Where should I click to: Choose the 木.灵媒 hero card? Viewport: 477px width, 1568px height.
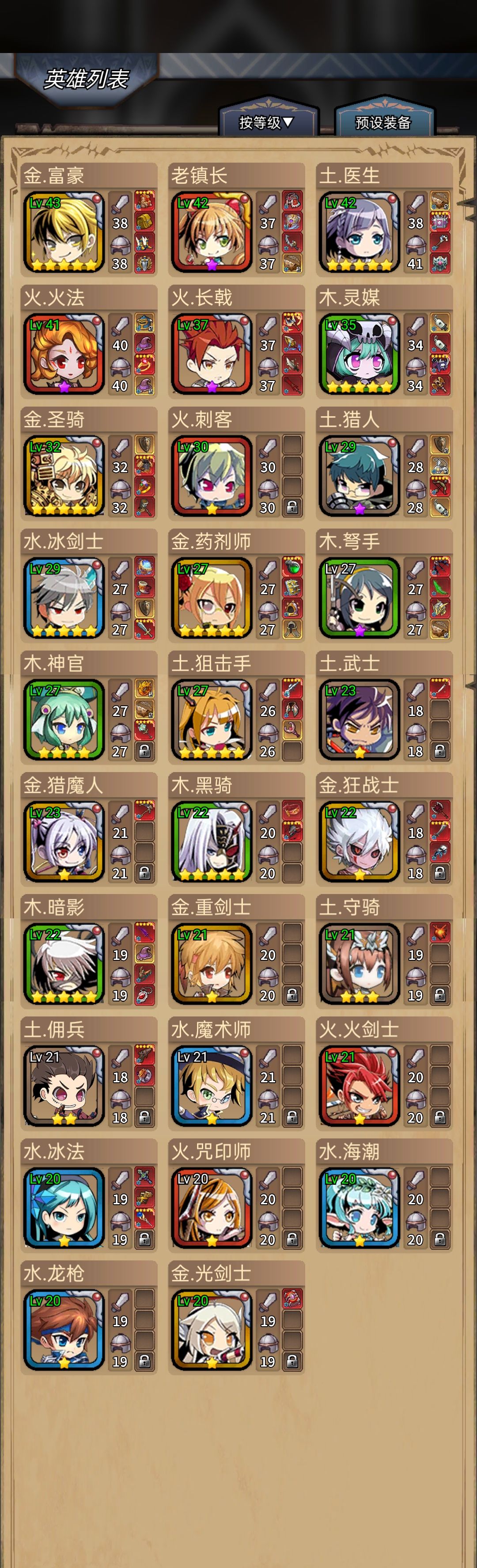385,342
